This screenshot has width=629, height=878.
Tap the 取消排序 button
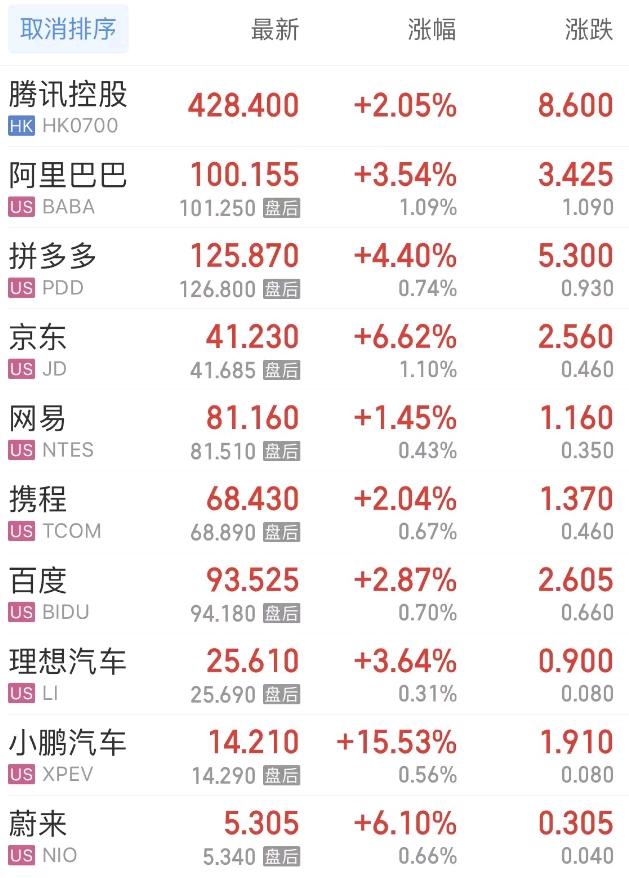click(x=68, y=30)
